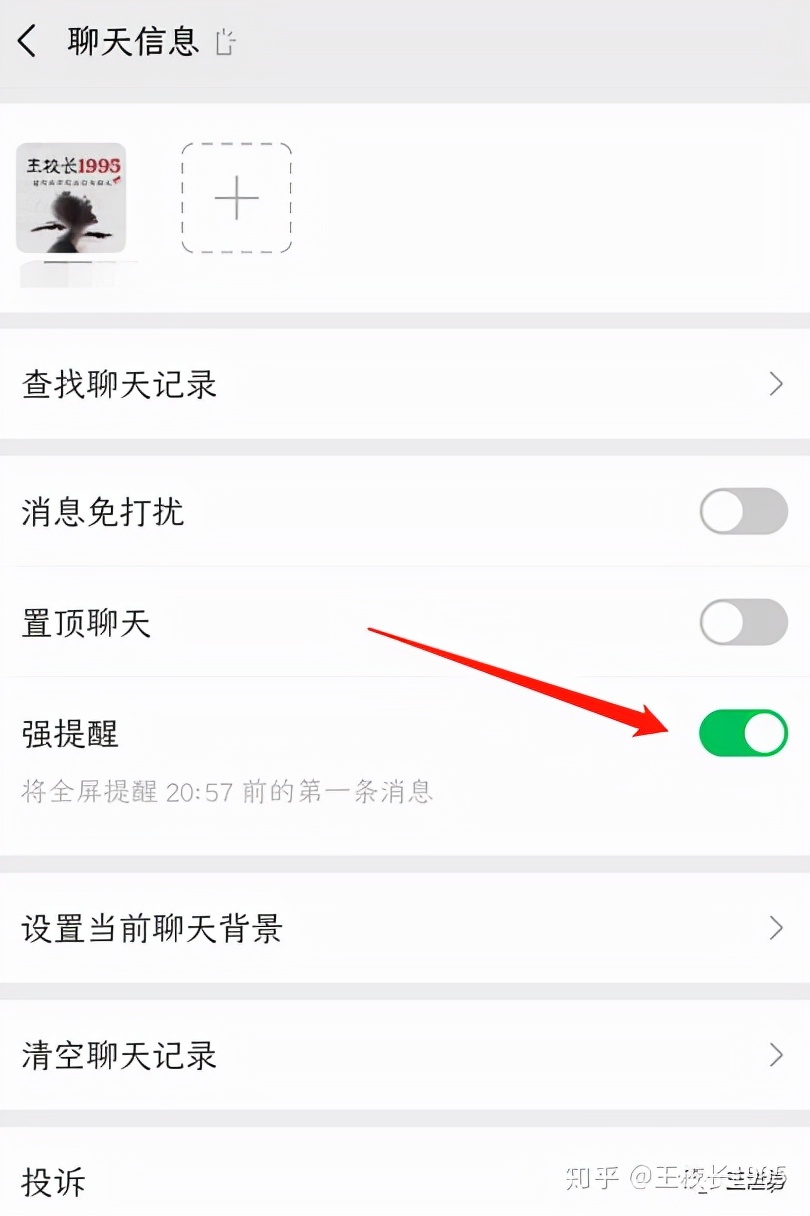The height and width of the screenshot is (1216, 810).
Task: Tap 投诉 to file a complaint
Action: [50, 1183]
